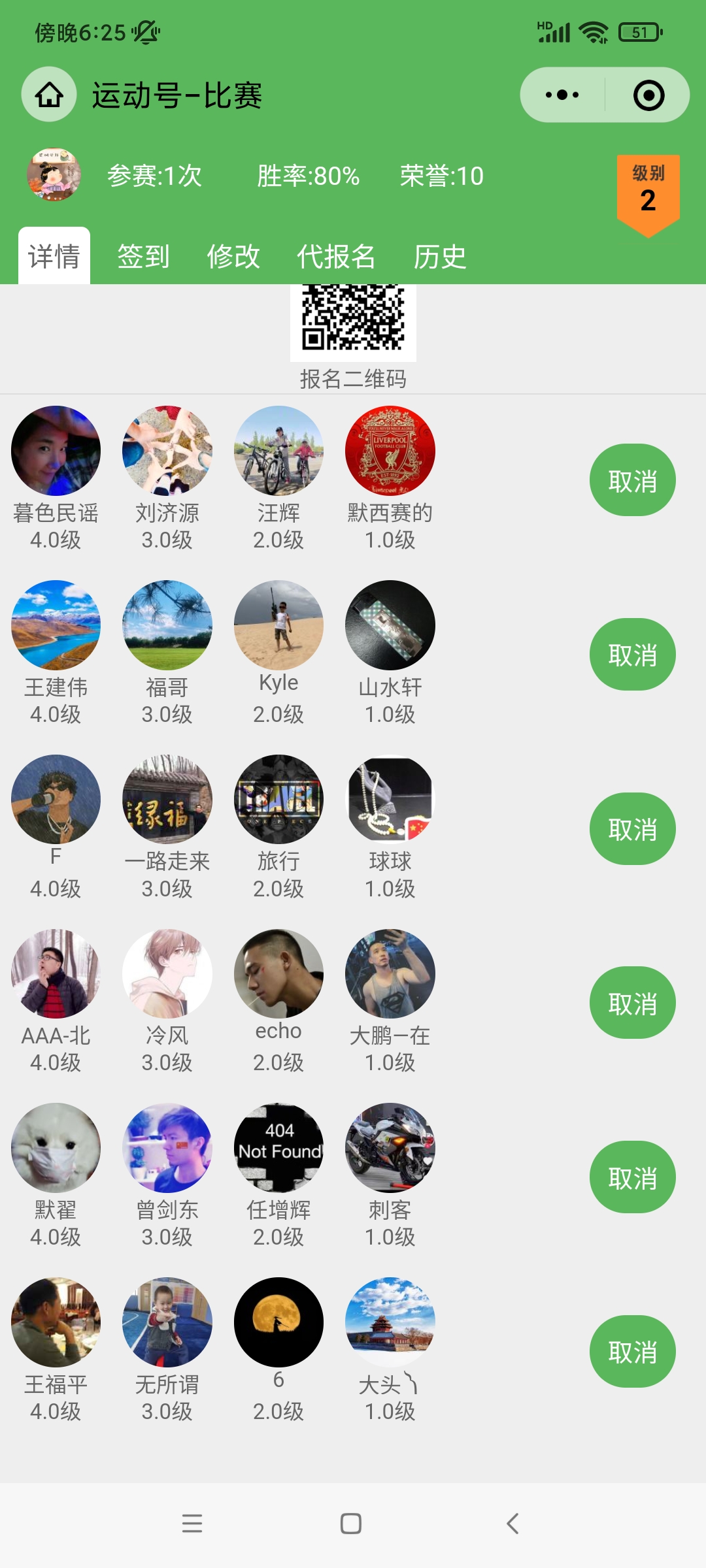706x1568 pixels.
Task: Open 刘济源's player avatar
Action: tap(167, 451)
